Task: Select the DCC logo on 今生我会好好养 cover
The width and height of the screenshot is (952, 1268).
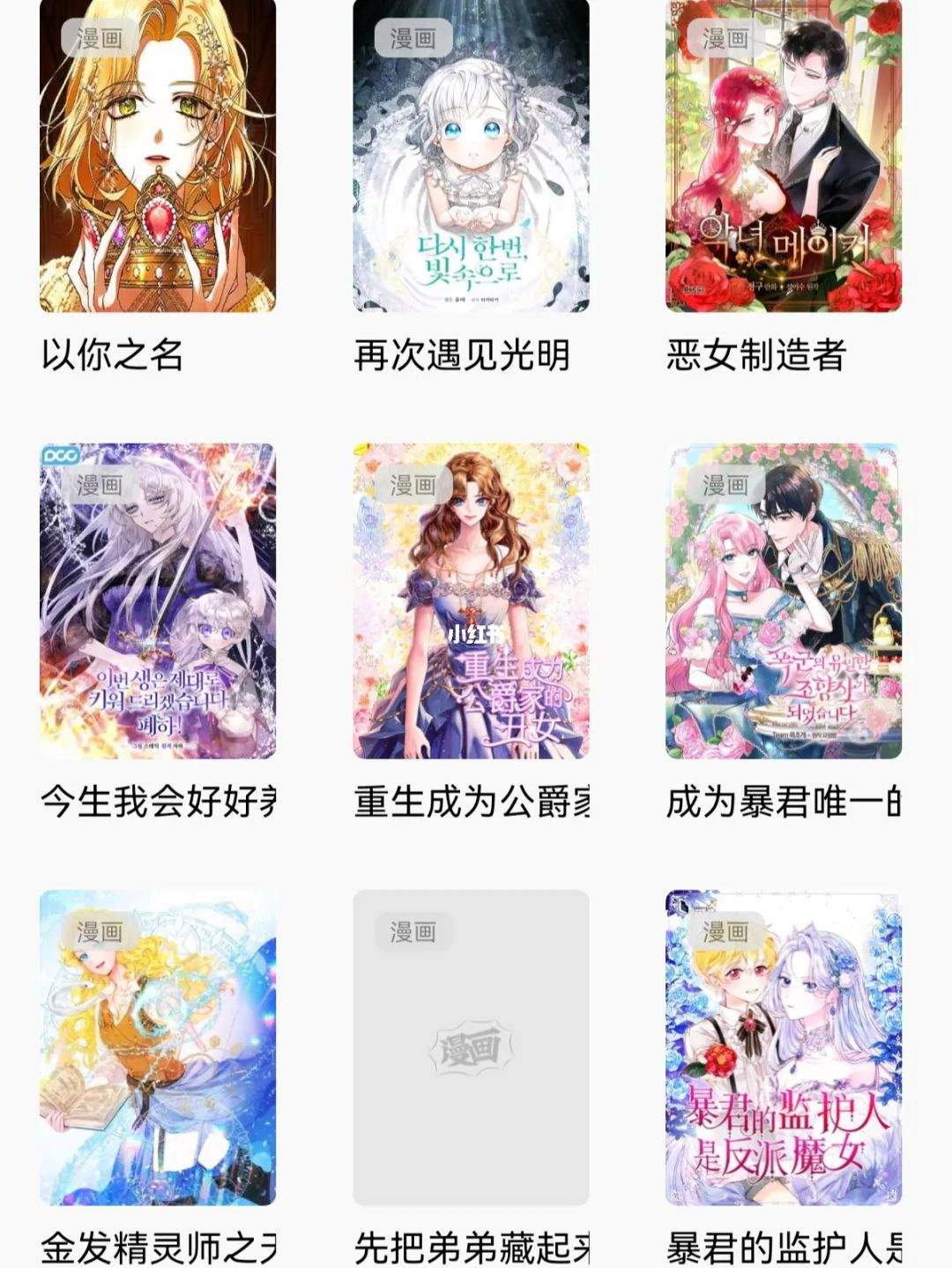Action: [x=62, y=454]
